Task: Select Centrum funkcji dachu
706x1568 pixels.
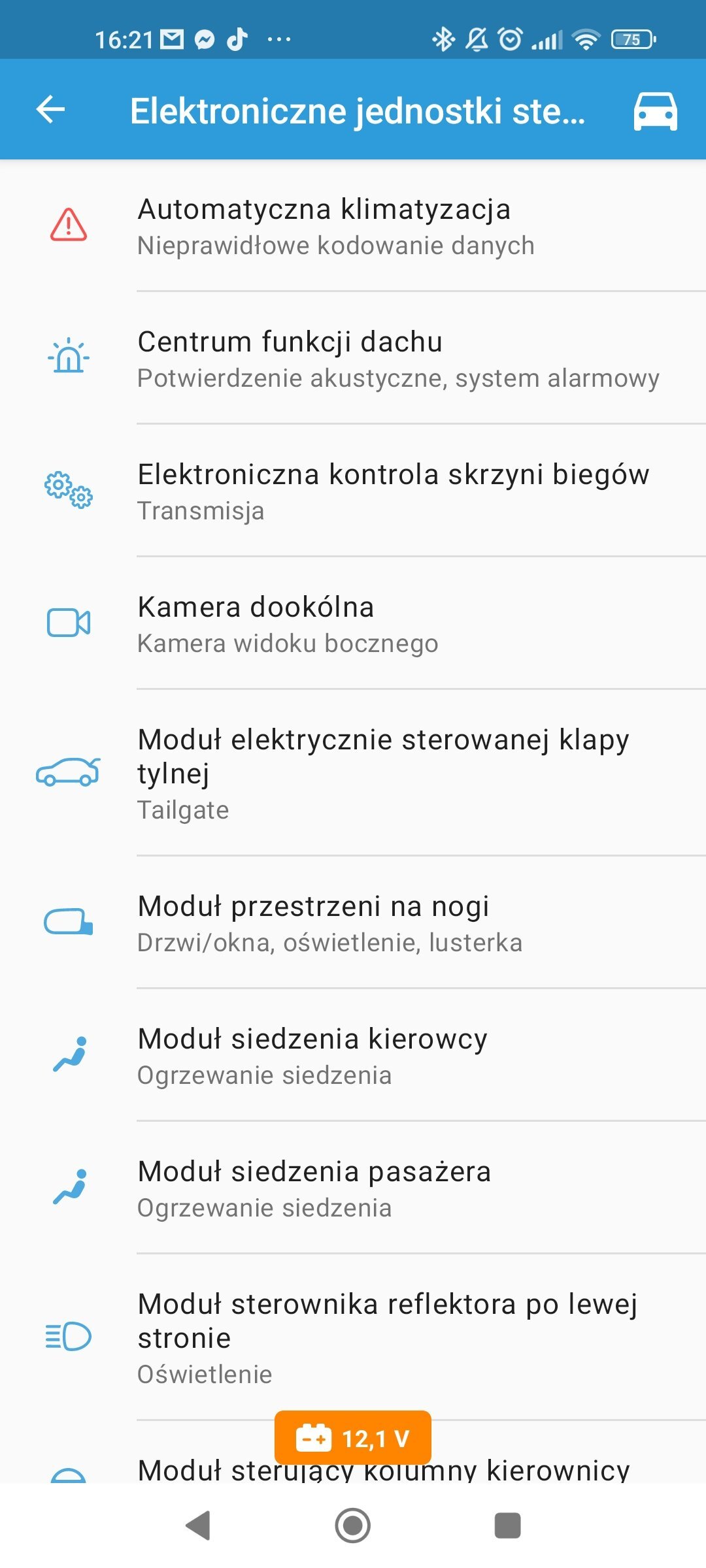Action: 353,359
